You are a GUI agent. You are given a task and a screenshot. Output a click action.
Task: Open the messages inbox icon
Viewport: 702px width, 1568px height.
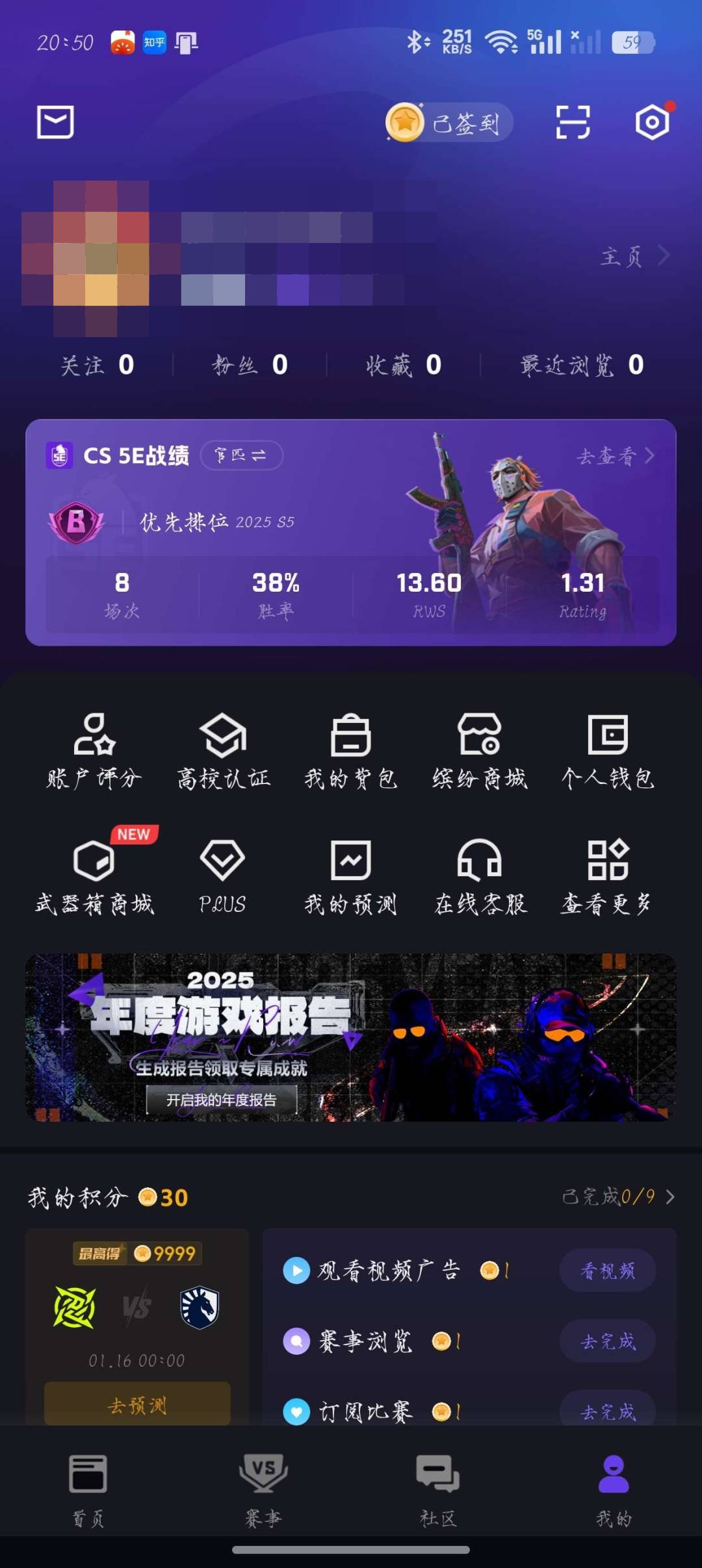(x=54, y=122)
